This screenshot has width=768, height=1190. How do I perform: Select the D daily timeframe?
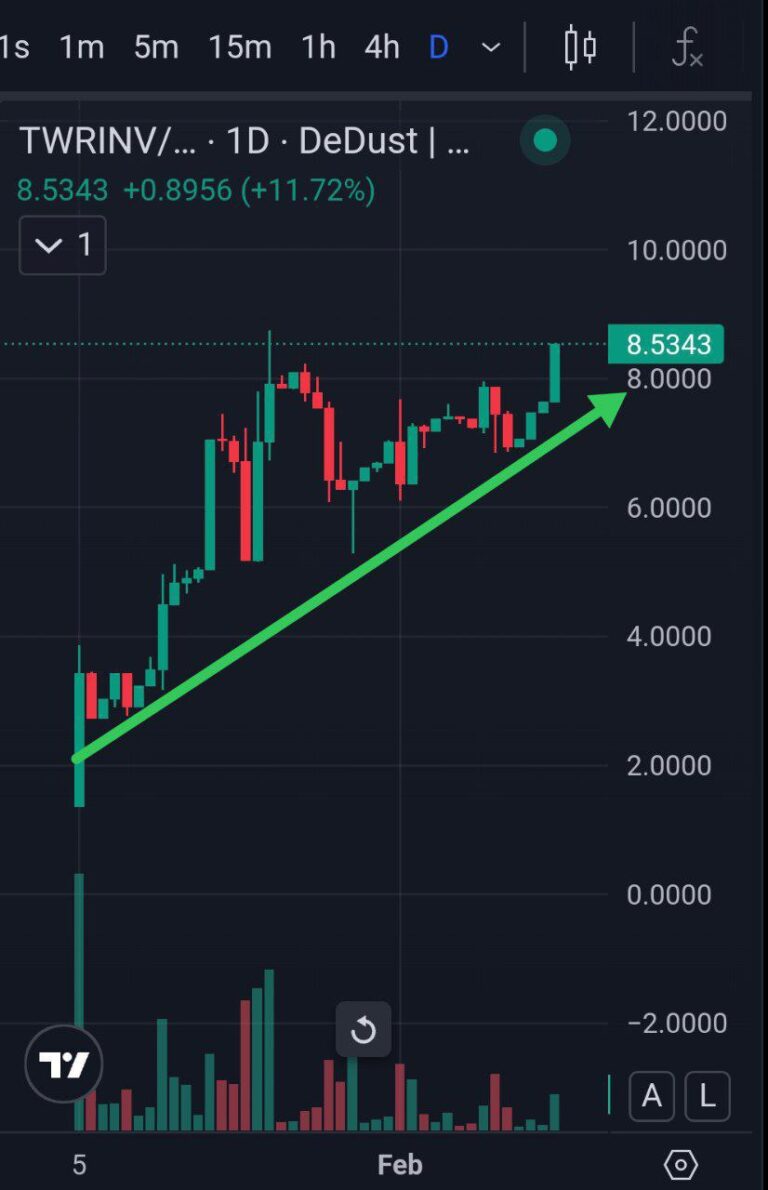point(438,47)
